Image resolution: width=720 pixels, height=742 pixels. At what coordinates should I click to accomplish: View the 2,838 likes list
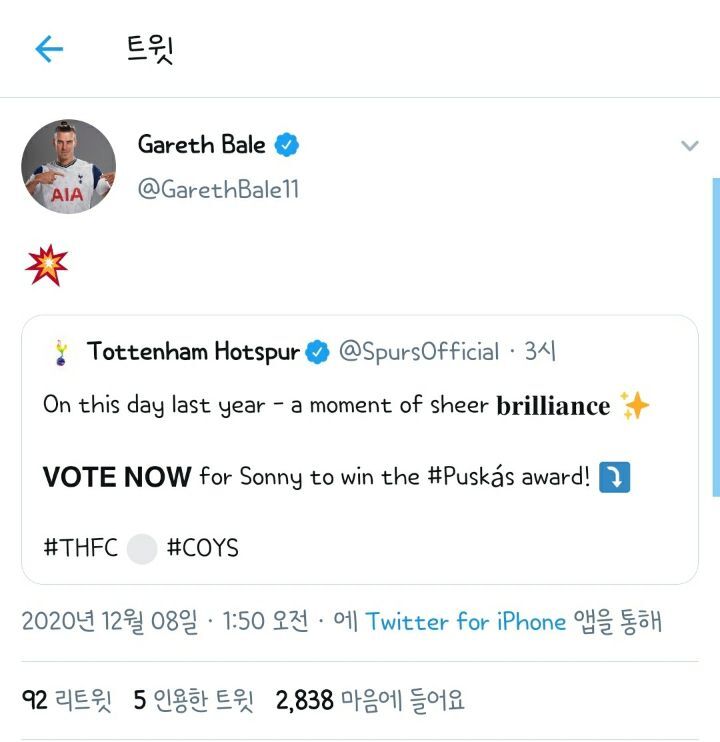coord(370,700)
